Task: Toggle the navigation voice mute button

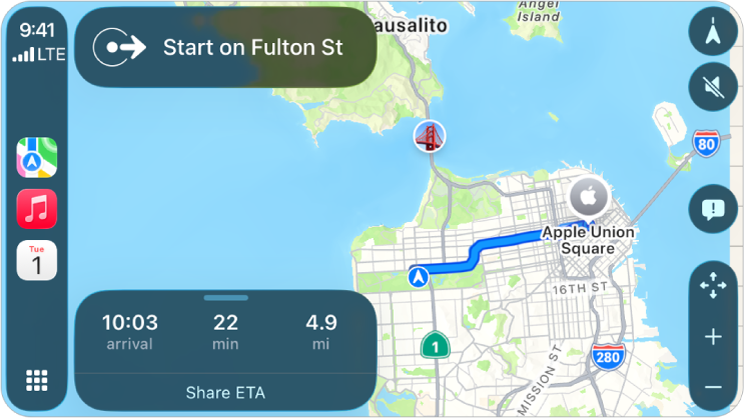Action: pos(713,86)
